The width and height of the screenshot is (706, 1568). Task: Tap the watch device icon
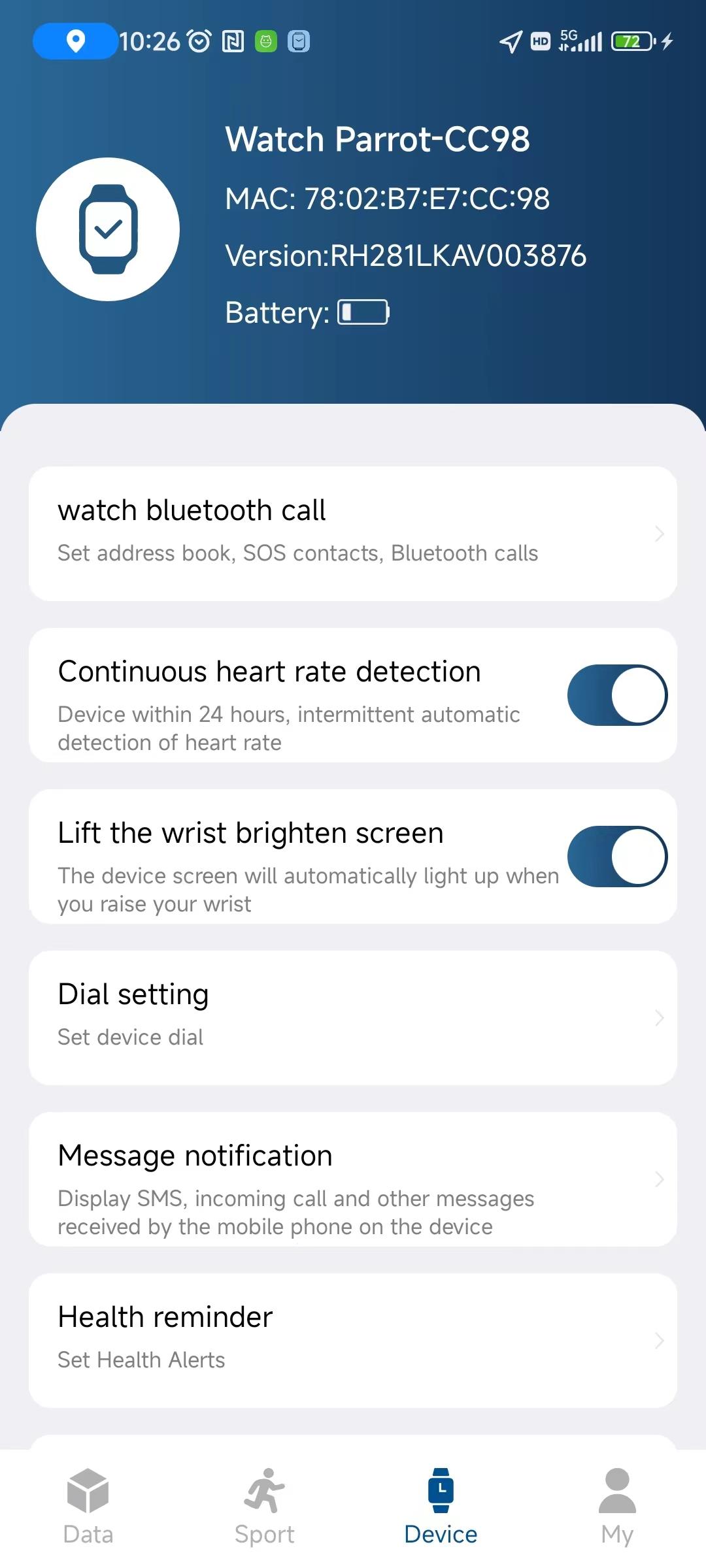[108, 229]
